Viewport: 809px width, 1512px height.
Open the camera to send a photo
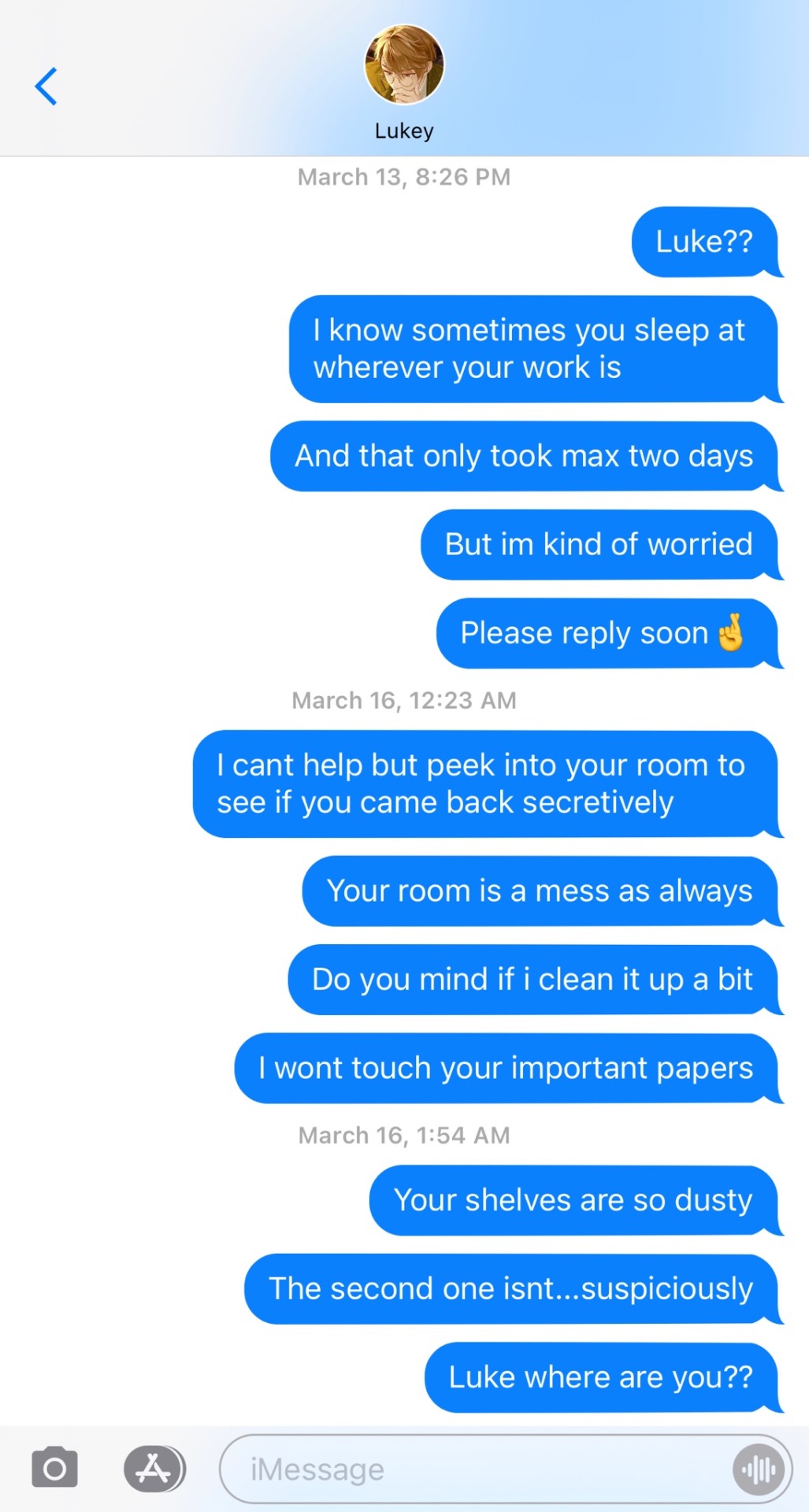[54, 1468]
